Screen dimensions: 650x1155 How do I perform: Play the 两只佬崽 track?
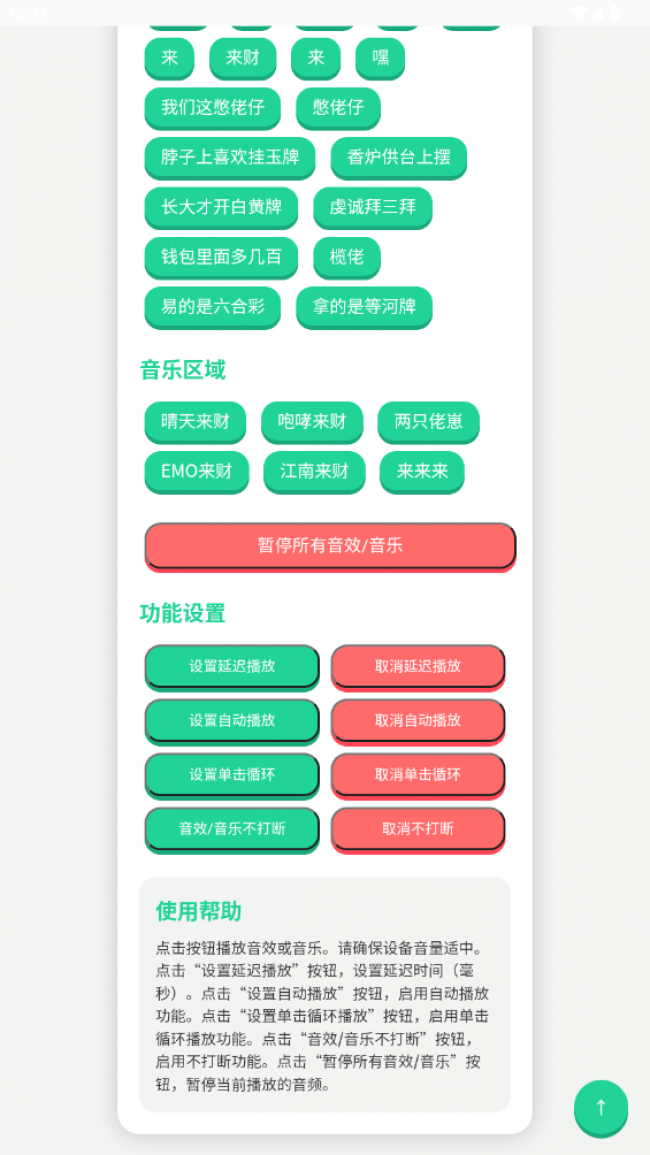(428, 421)
